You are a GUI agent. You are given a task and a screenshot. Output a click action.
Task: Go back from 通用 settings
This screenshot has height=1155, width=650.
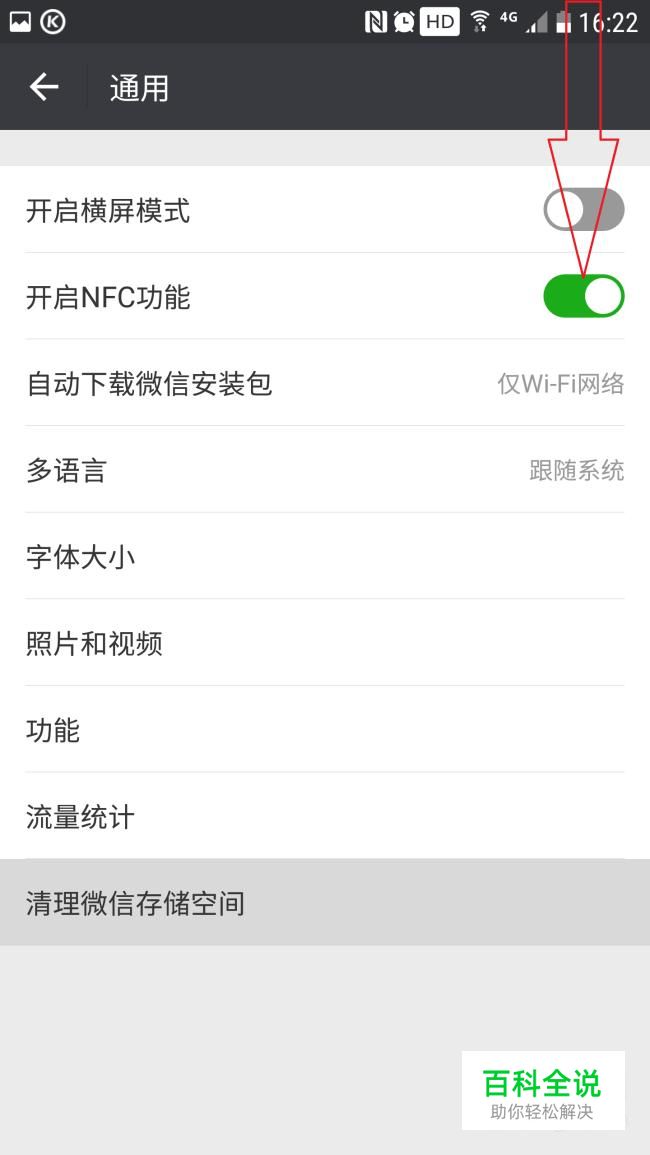[x=44, y=88]
